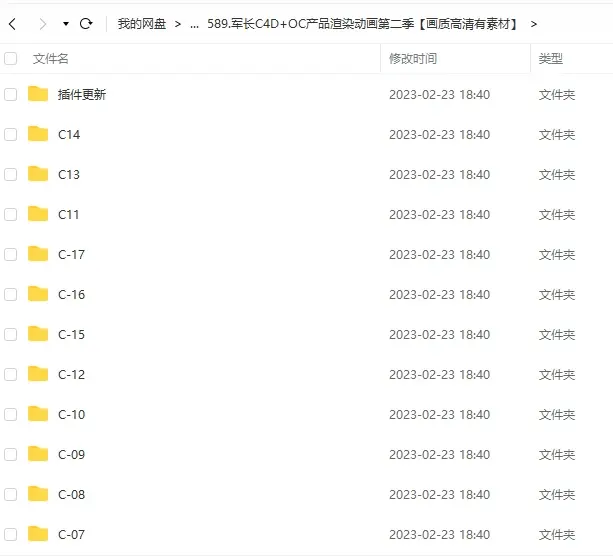Image resolution: width=613 pixels, height=558 pixels.
Task: Open the navigation history dropdown arrow
Action: point(66,23)
